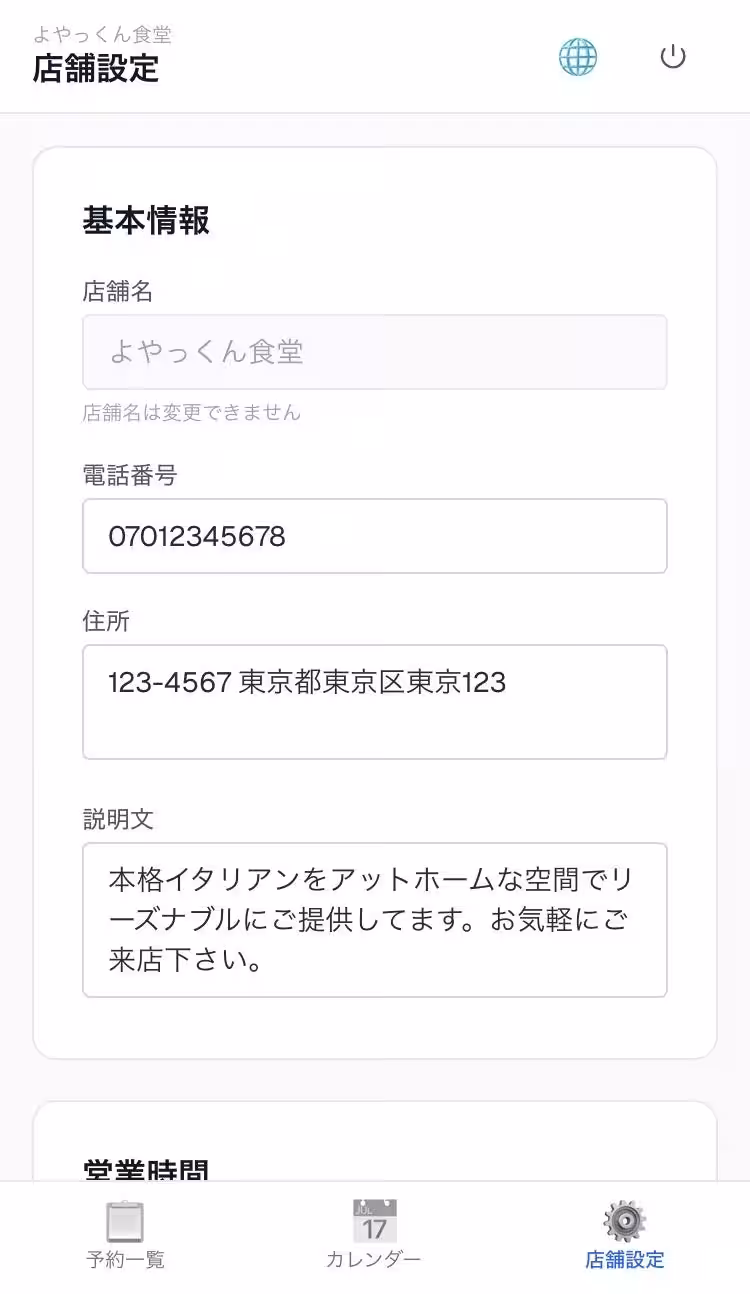Click the 店舗名は変更できません helper text

192,413
